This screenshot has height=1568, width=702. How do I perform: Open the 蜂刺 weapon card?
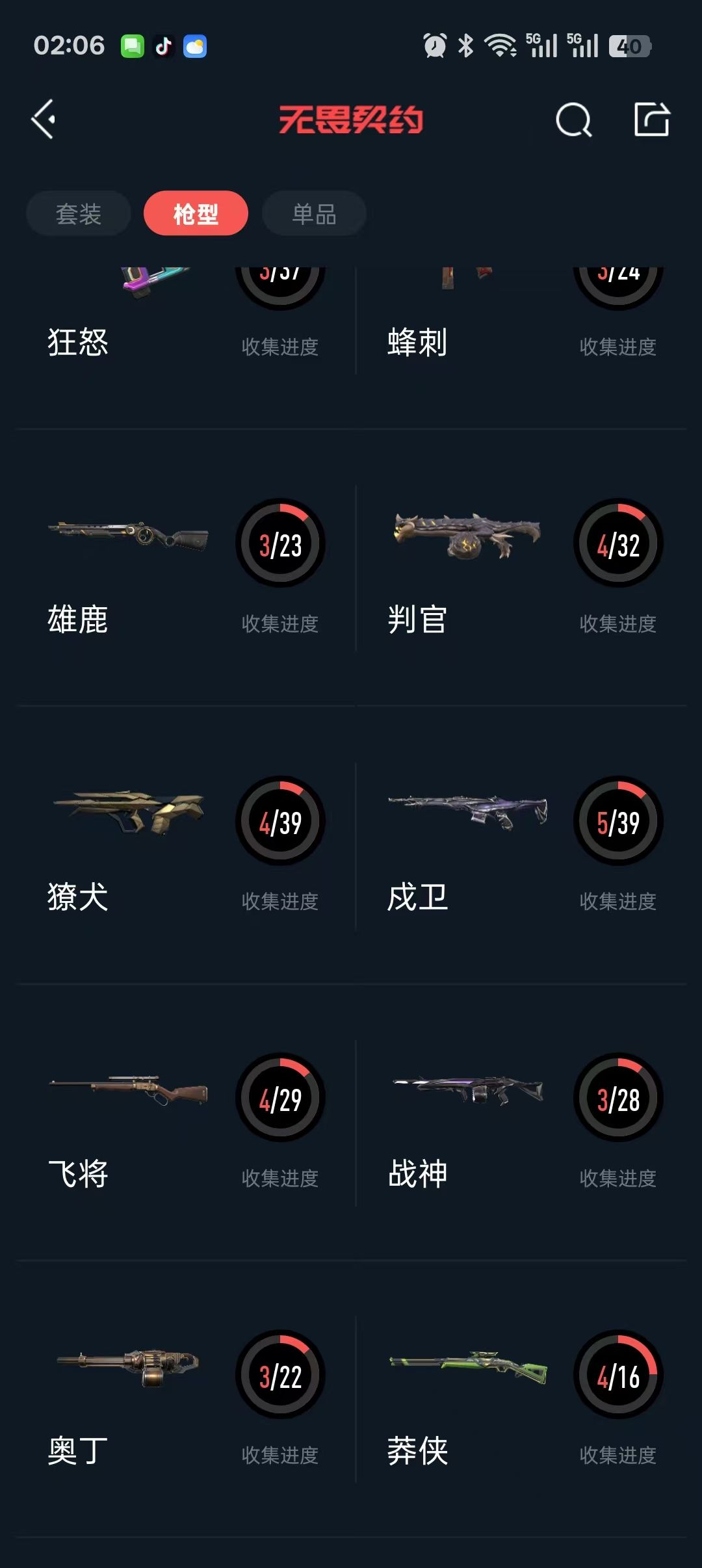click(523, 320)
